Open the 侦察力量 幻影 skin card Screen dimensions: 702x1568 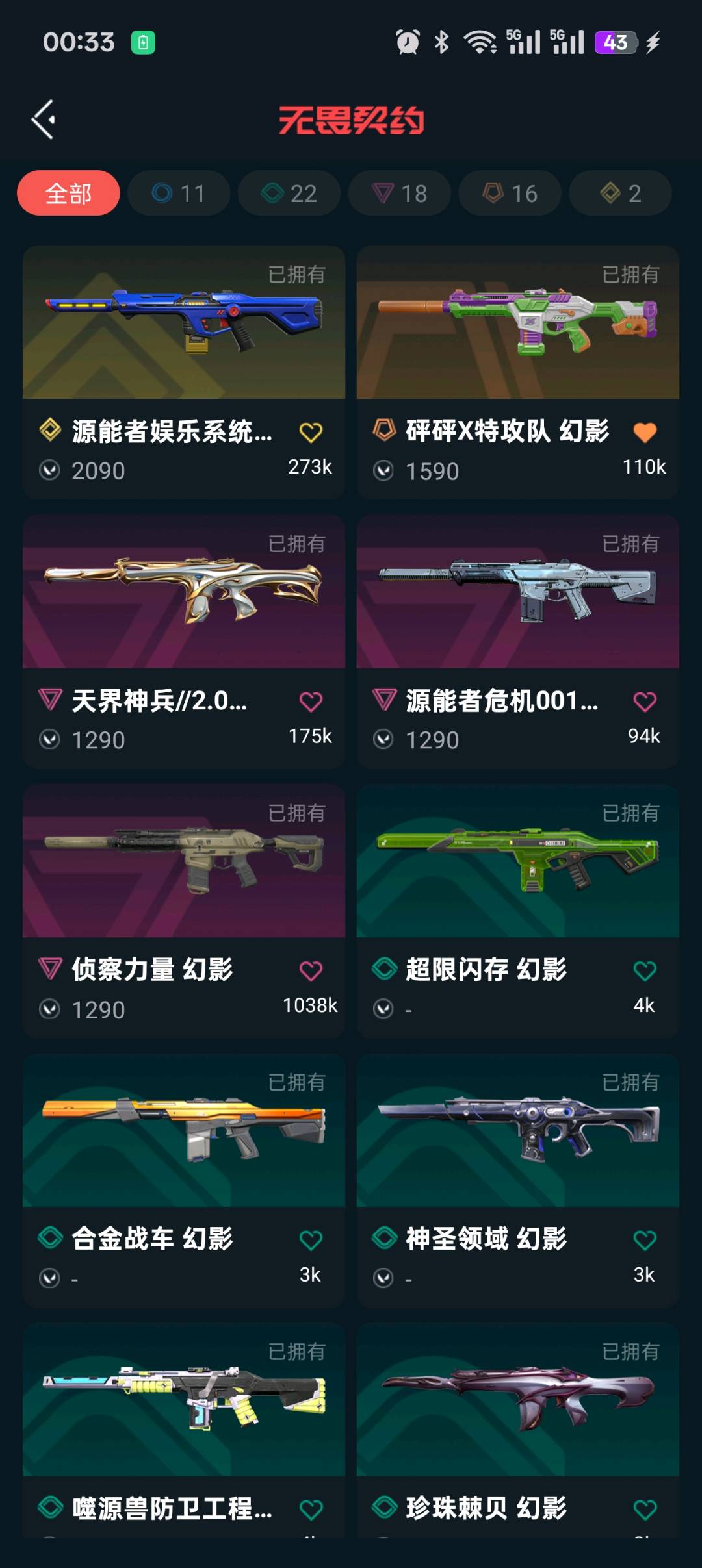pyautogui.click(x=184, y=861)
